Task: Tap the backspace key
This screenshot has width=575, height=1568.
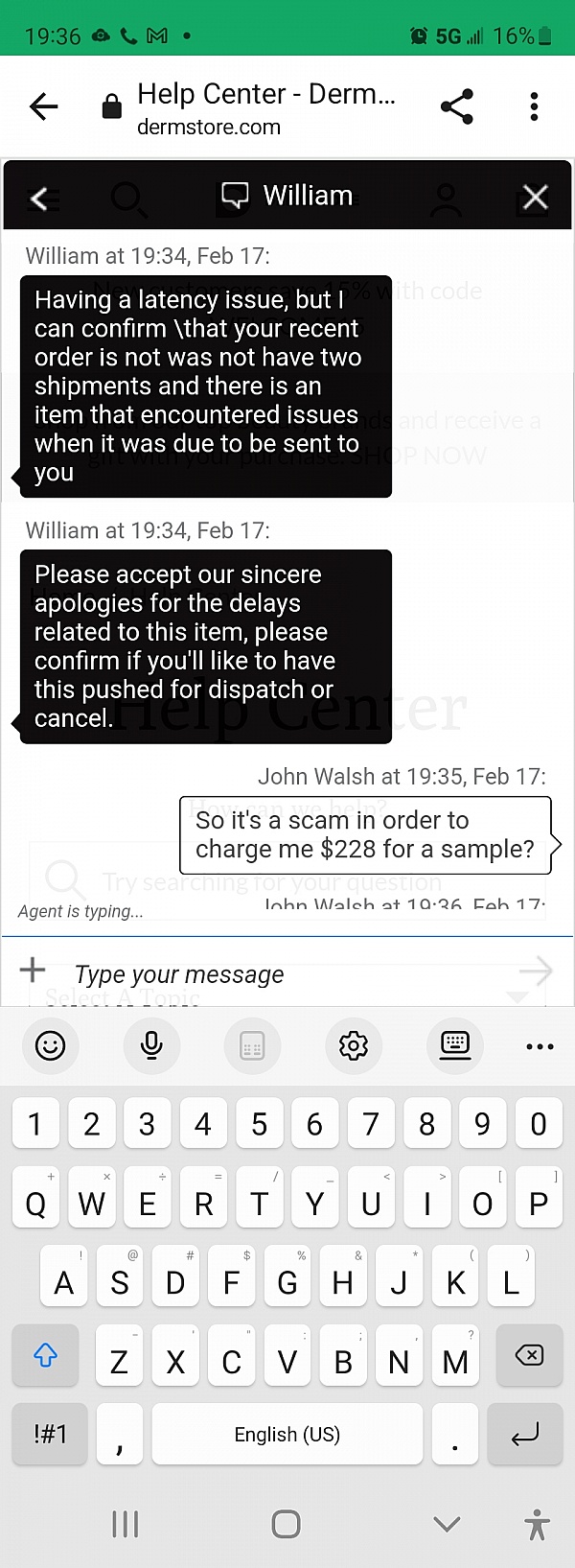Action: [528, 1356]
